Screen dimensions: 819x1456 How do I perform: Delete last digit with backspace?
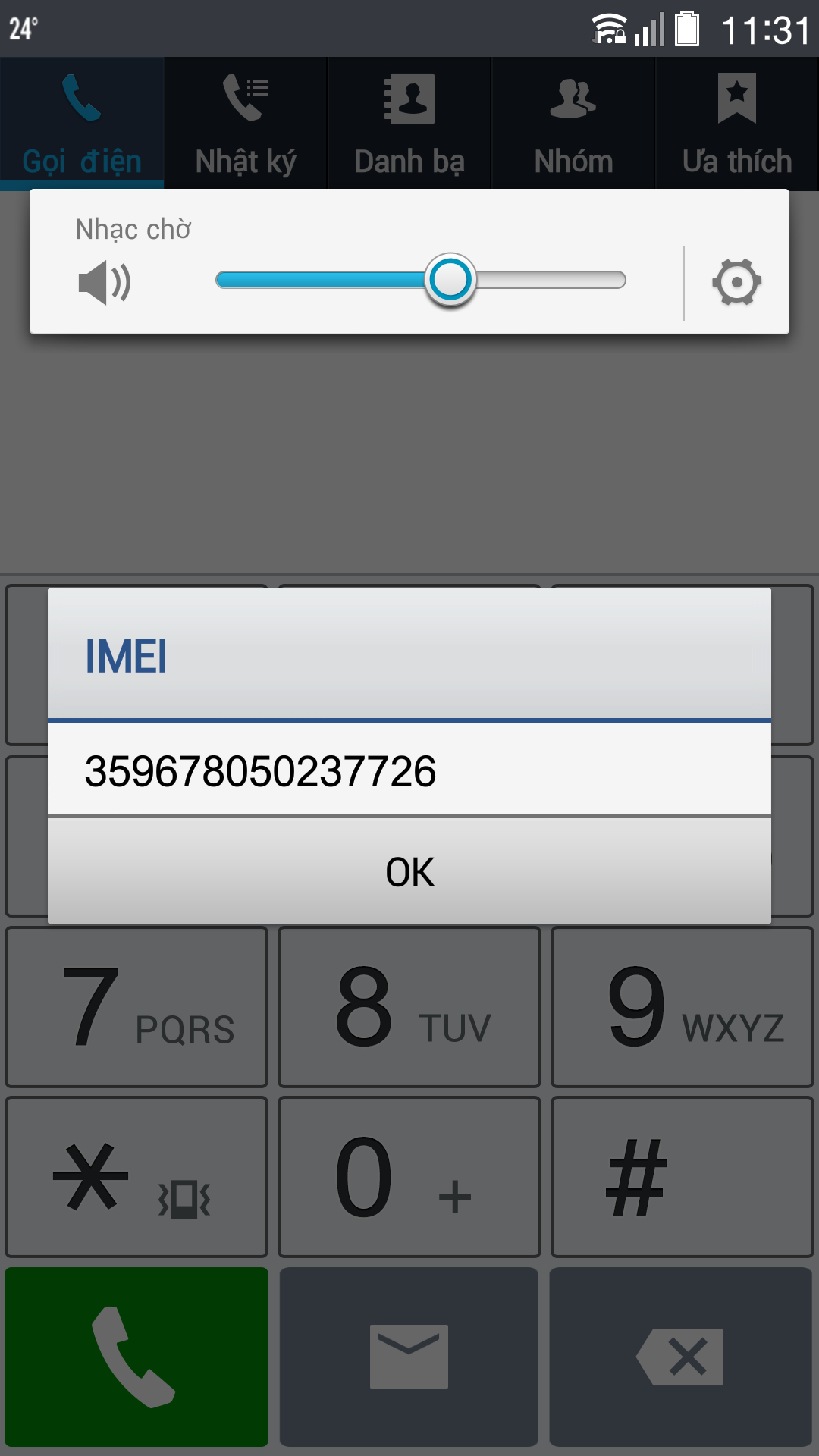click(681, 1357)
